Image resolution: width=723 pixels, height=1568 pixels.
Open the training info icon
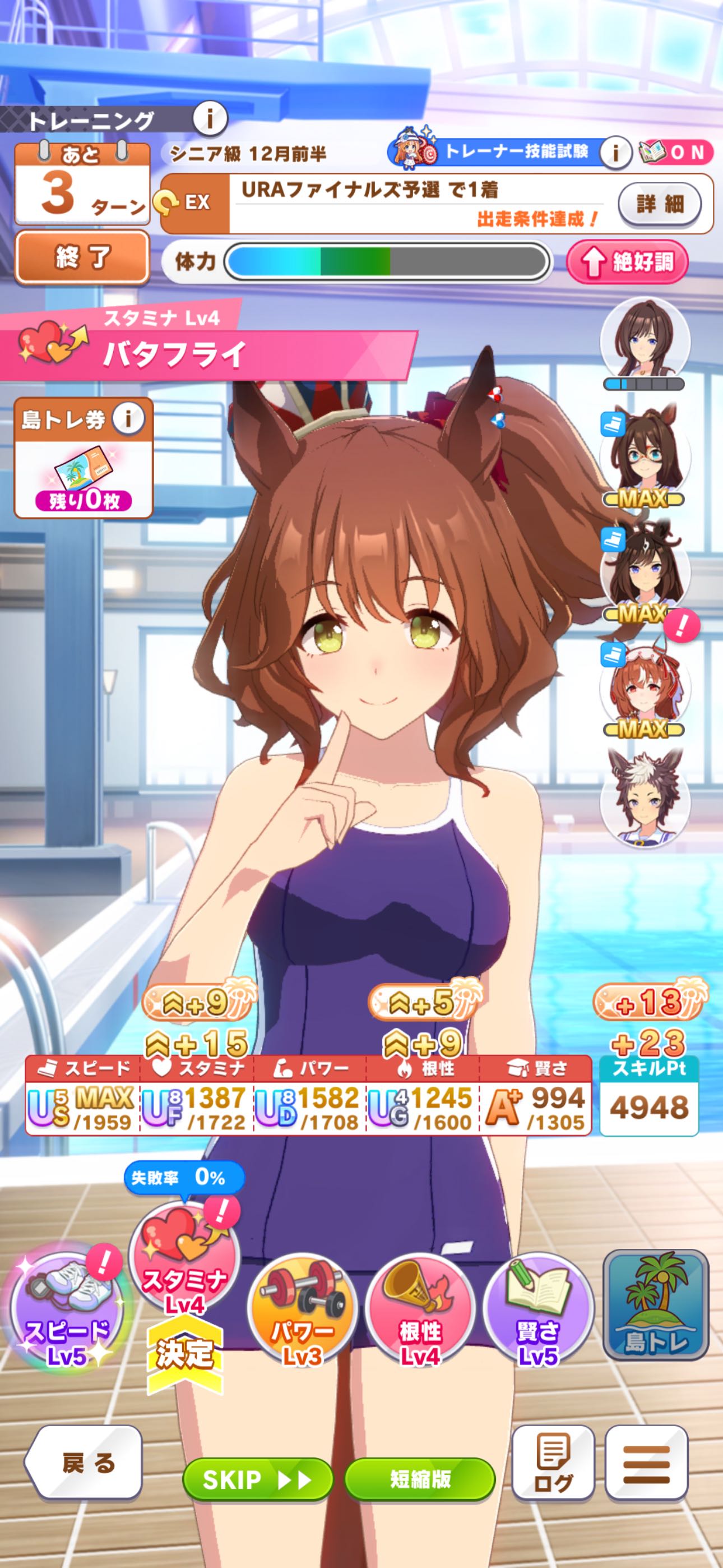(210, 117)
